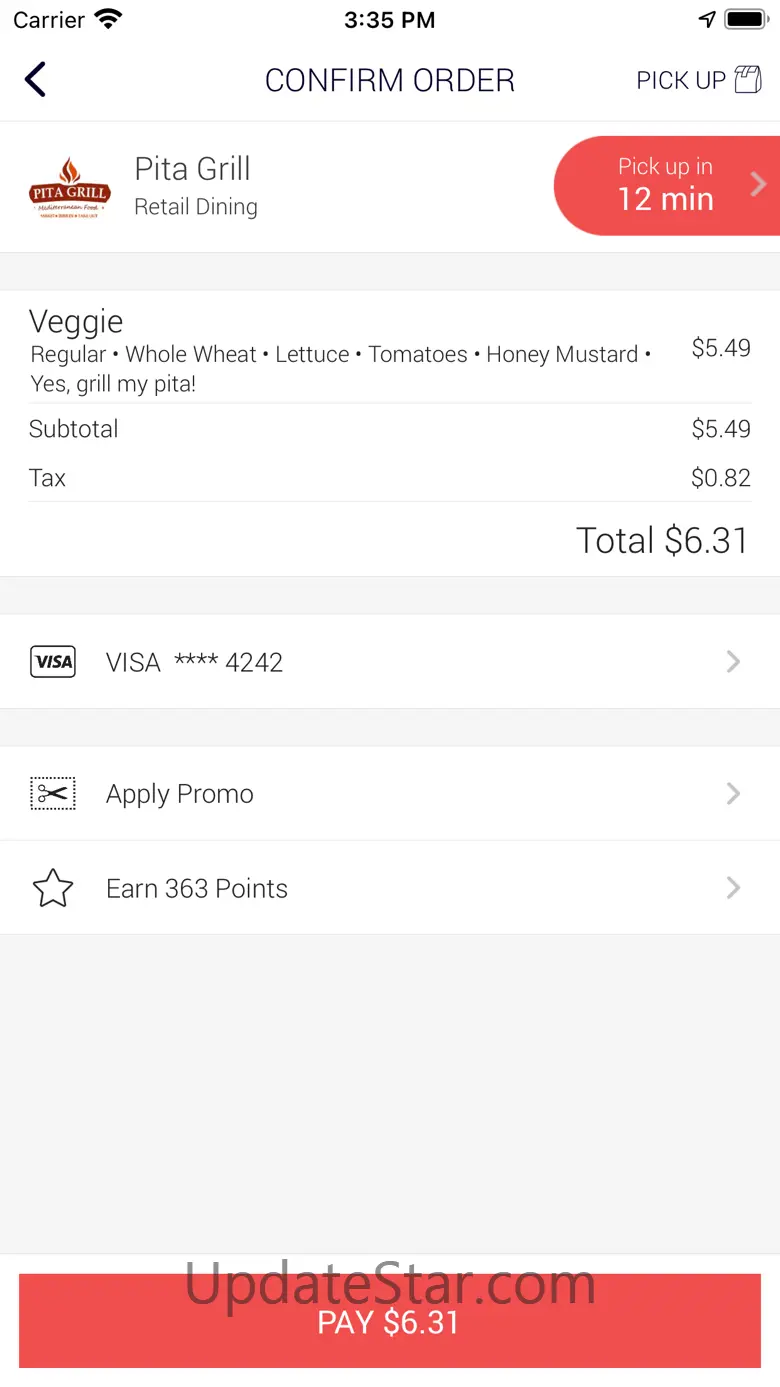Image resolution: width=780 pixels, height=1387 pixels.
Task: Go back from Confirm Order
Action: click(x=36, y=80)
